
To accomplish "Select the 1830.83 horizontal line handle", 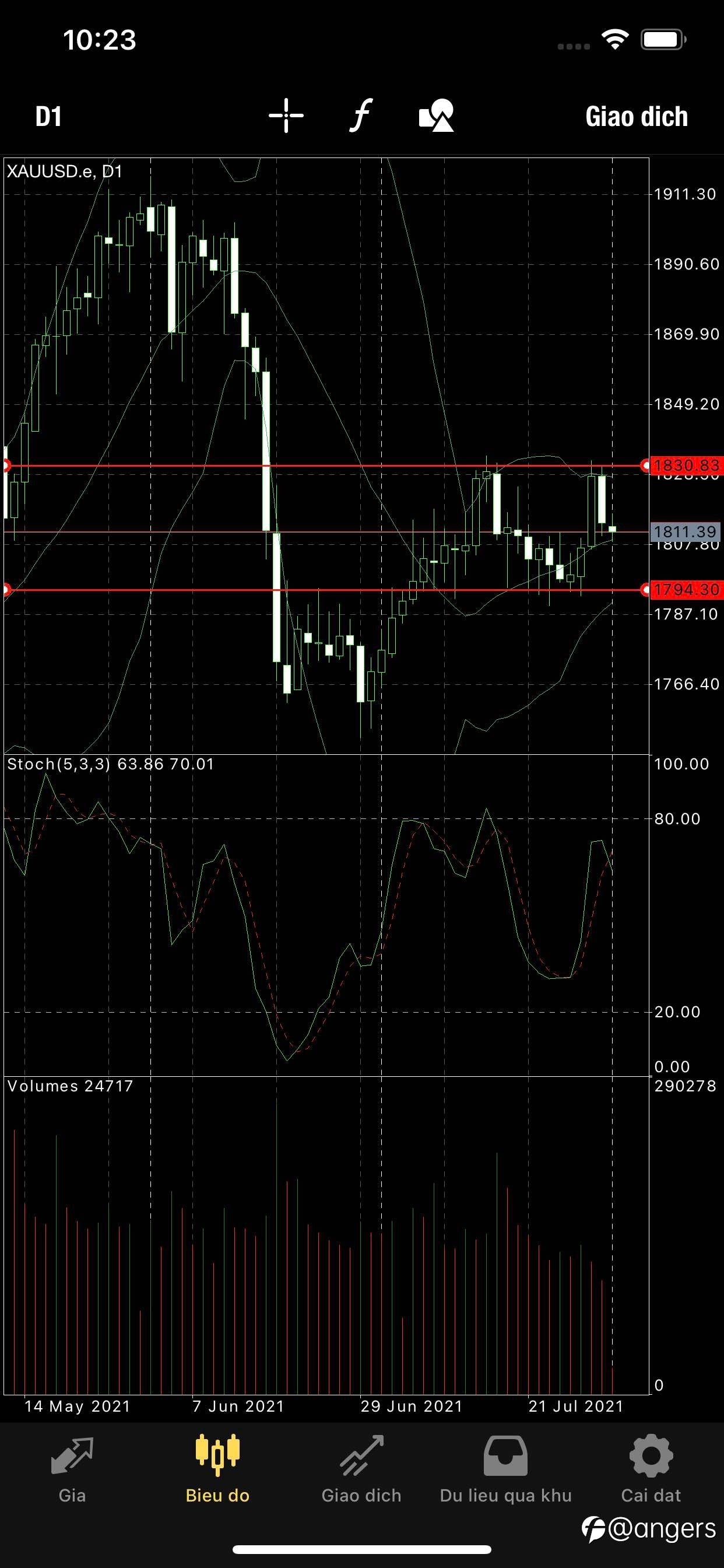I will 645,466.
